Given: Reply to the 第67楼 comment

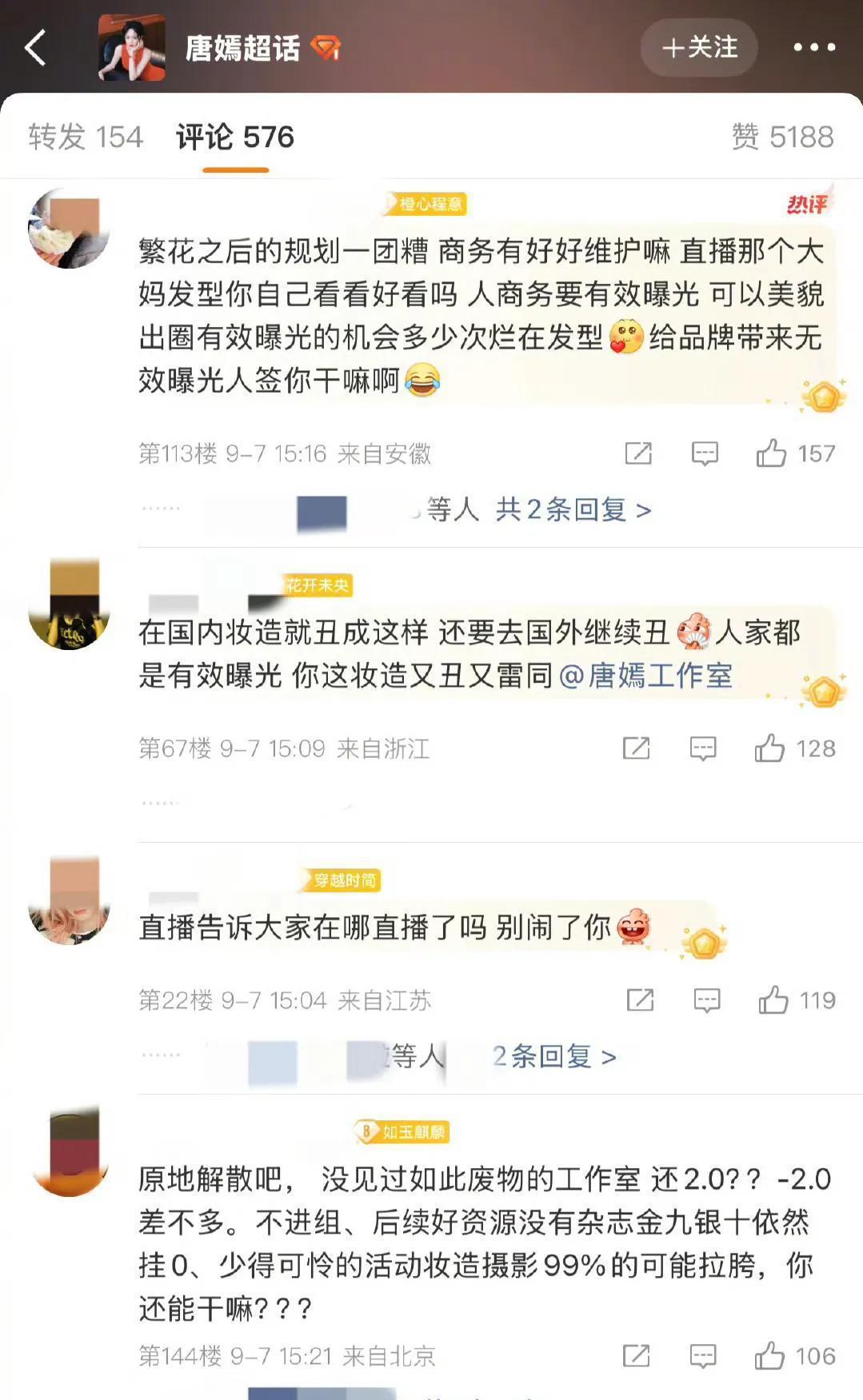Looking at the screenshot, I should [x=703, y=748].
